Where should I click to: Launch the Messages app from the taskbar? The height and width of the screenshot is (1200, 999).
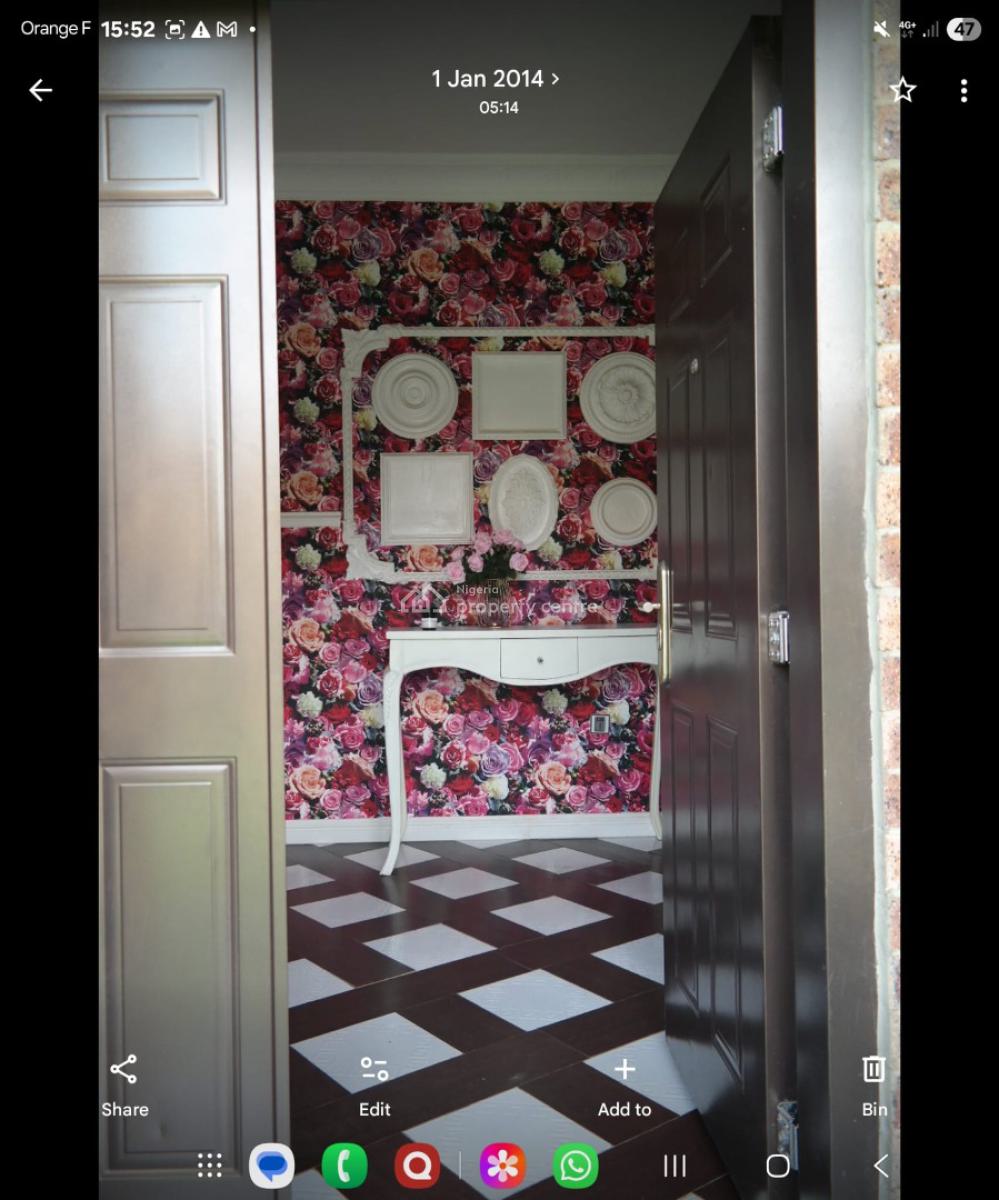point(271,1165)
